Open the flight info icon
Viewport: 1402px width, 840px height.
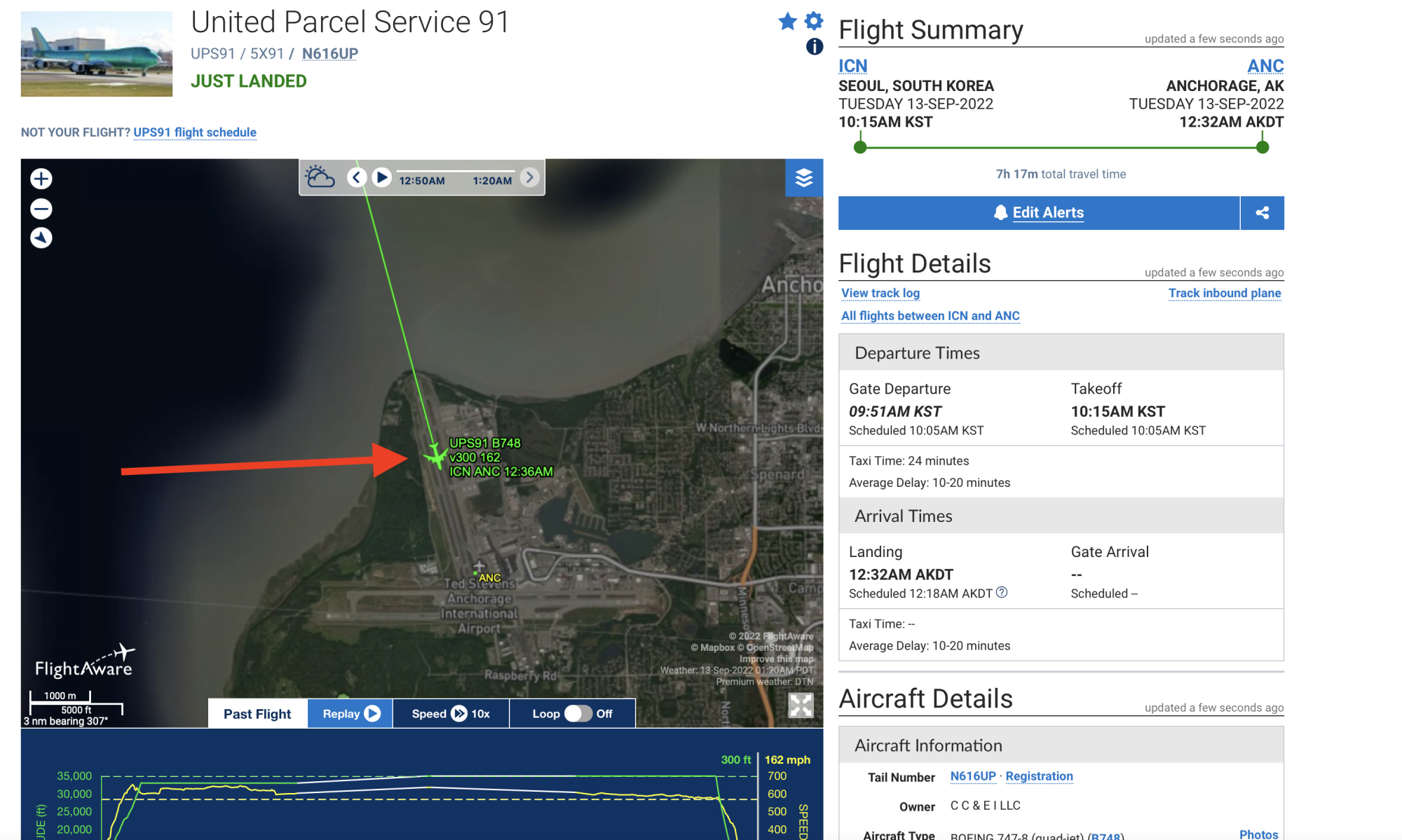814,47
